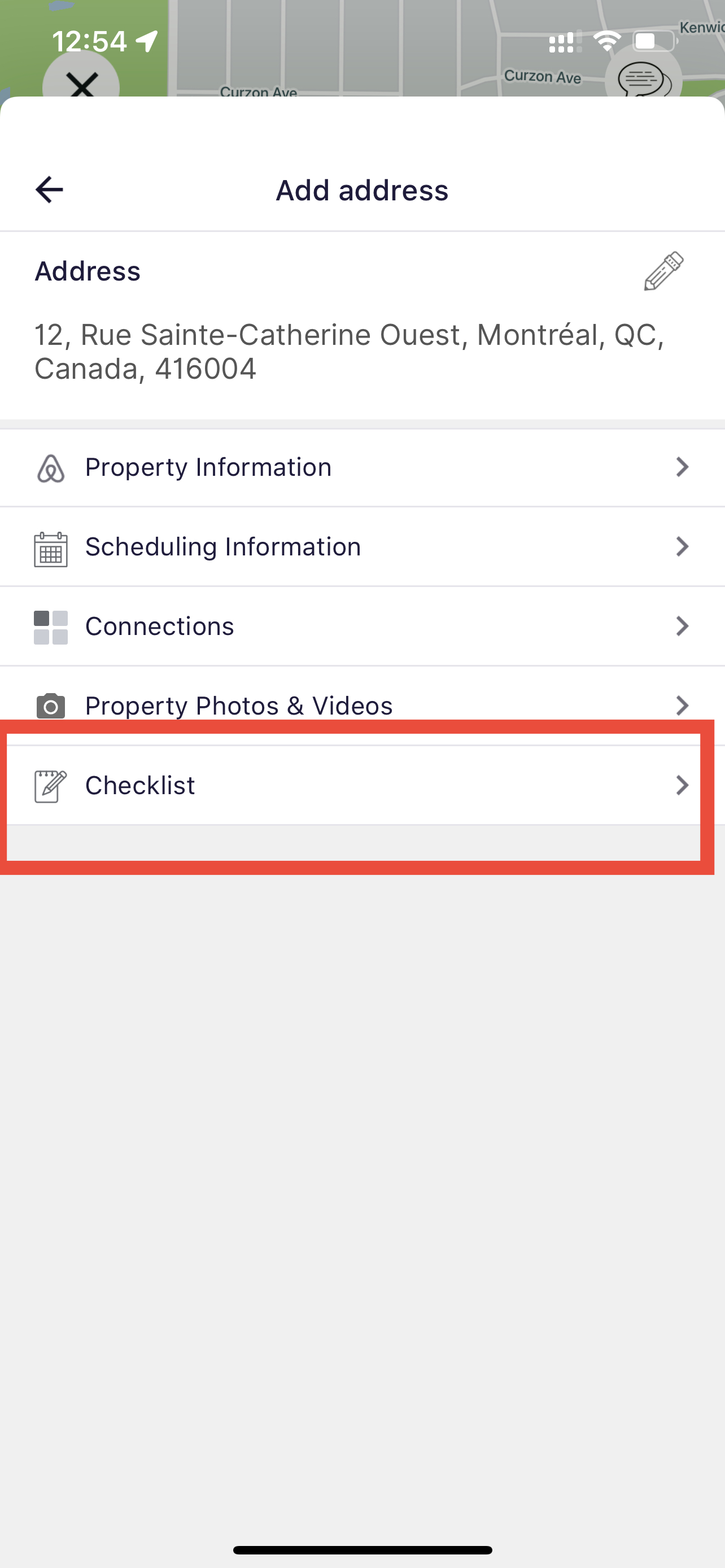Close the sheet with X button
This screenshot has width=725, height=1568.
click(x=81, y=84)
